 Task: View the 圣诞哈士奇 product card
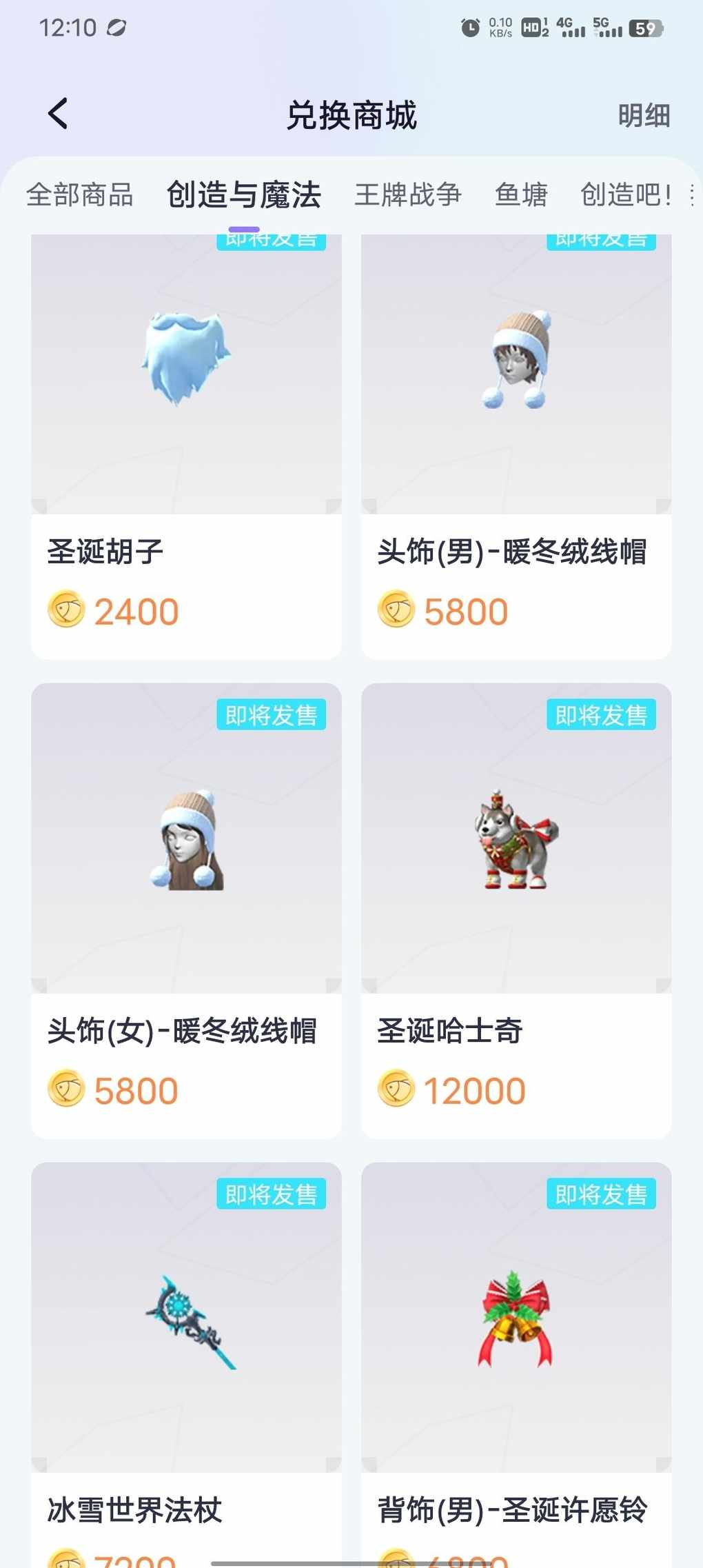coord(516,910)
